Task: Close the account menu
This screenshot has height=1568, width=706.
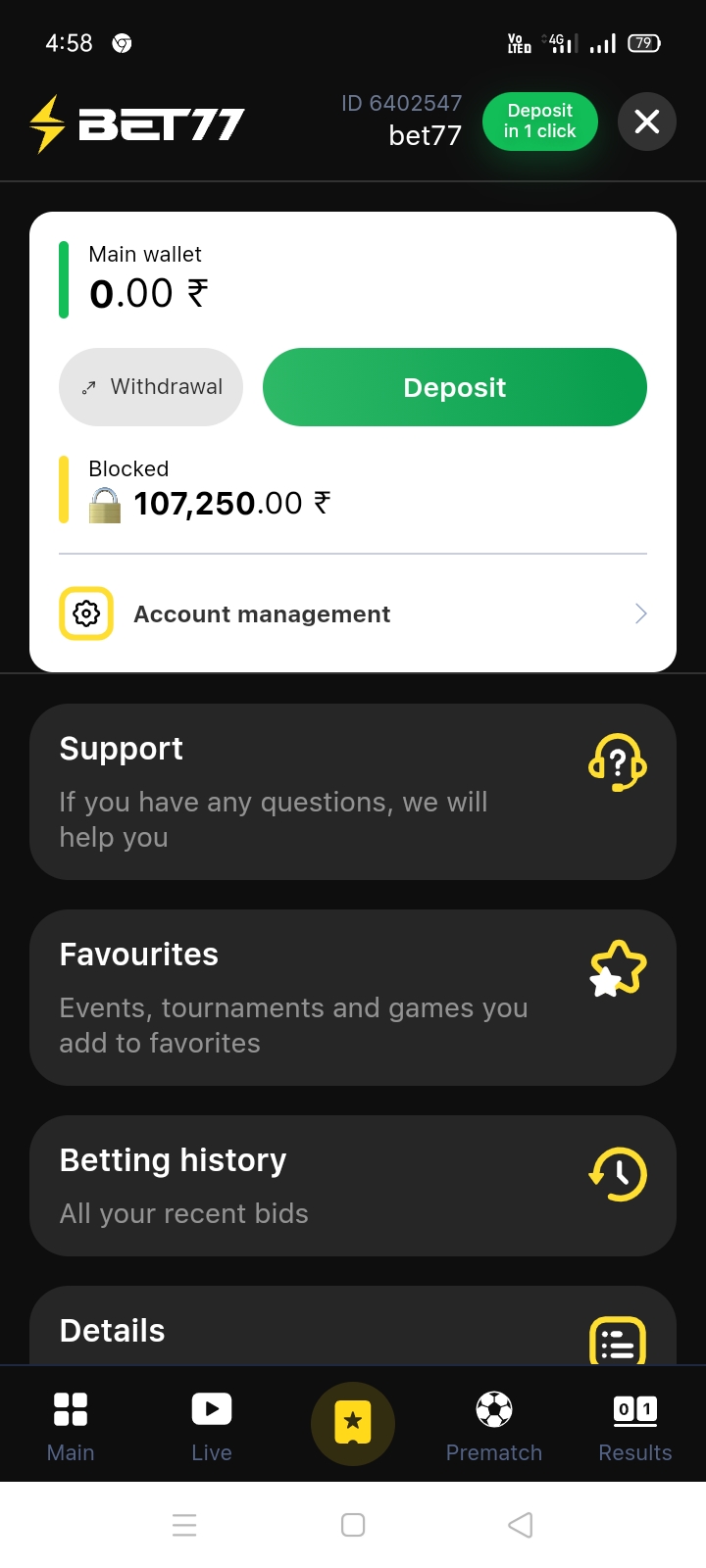Action: pos(646,122)
